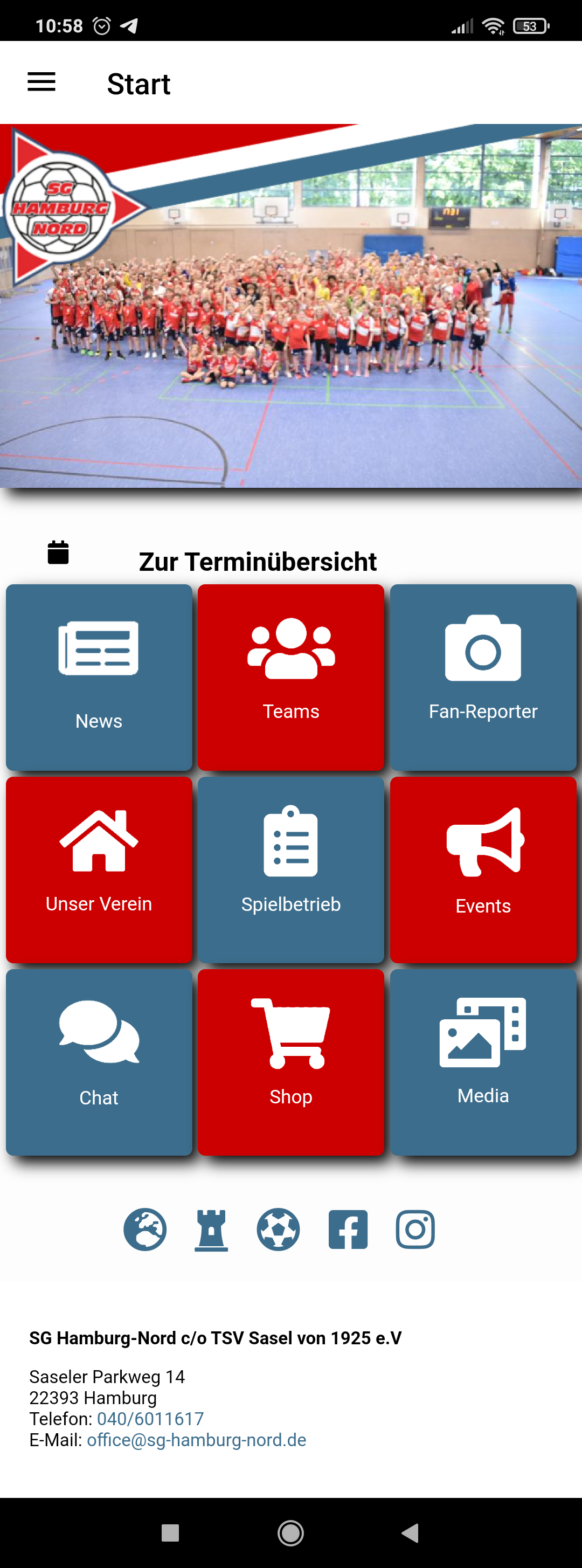Open the Chat tile

click(x=99, y=1061)
